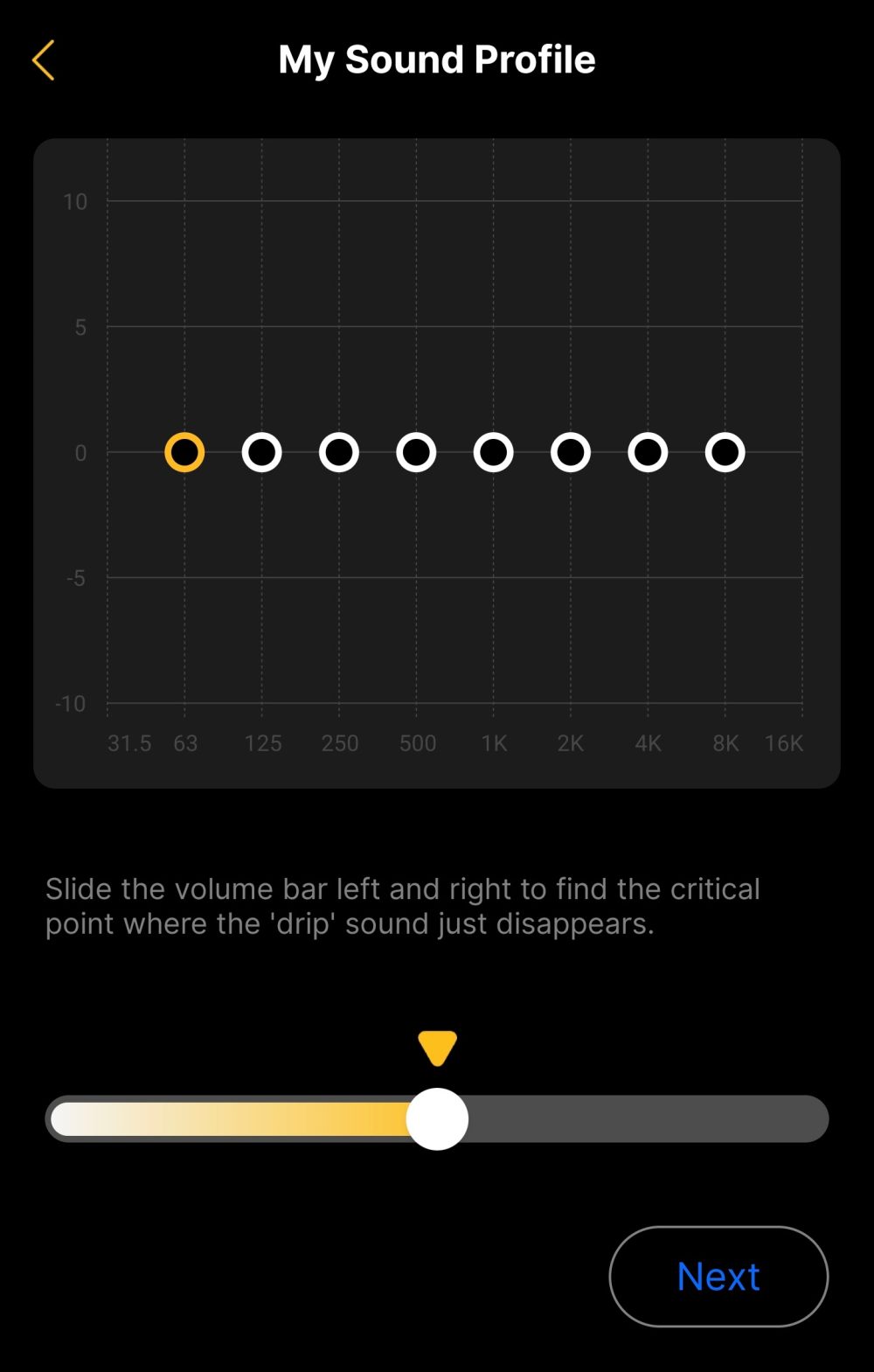Select the 63 Hz frequency point
This screenshot has width=874, height=1372.
click(184, 453)
